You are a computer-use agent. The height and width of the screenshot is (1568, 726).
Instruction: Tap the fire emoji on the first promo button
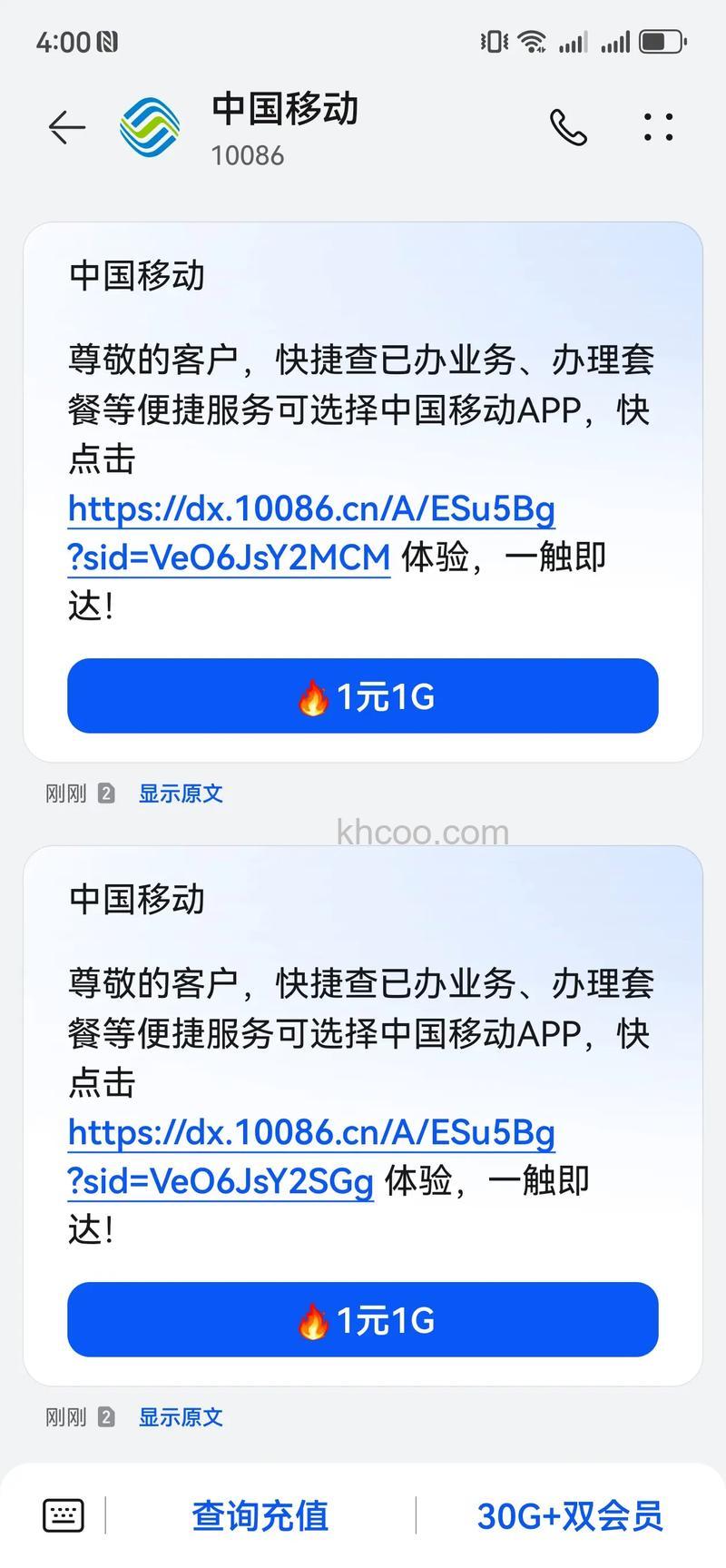pos(315,696)
